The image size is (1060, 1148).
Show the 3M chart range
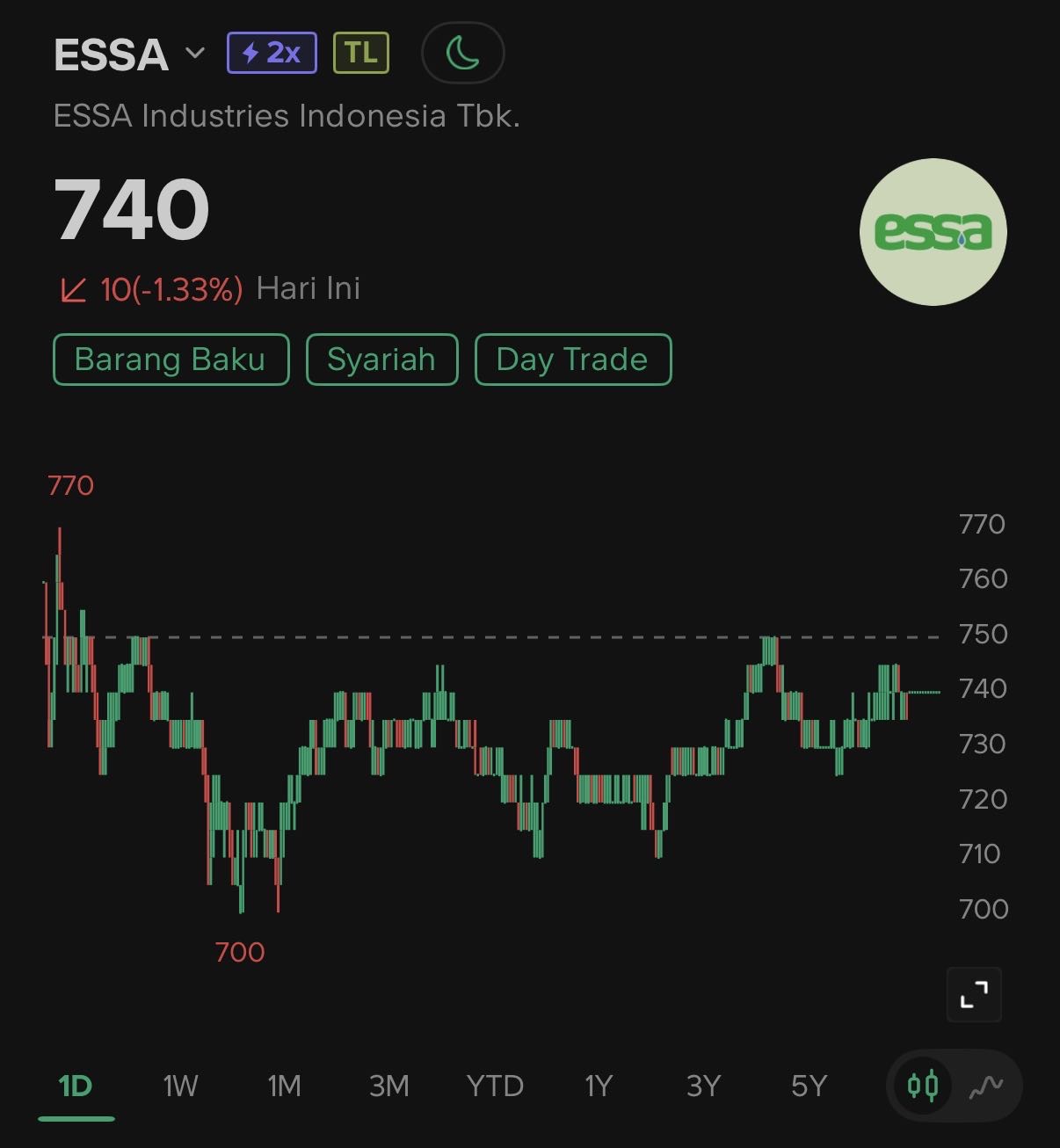388,1086
